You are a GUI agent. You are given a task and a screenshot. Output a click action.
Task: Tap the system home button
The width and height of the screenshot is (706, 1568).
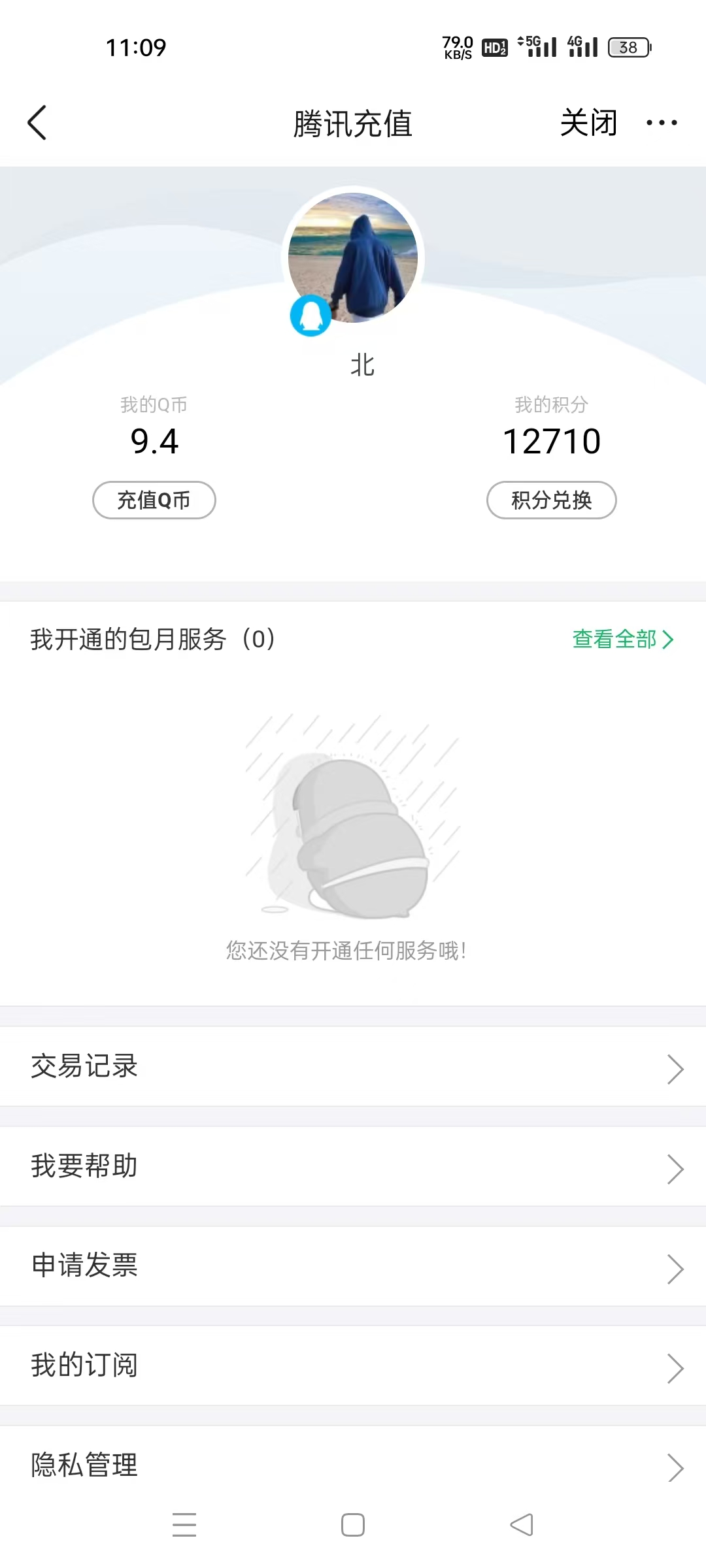[x=353, y=1525]
